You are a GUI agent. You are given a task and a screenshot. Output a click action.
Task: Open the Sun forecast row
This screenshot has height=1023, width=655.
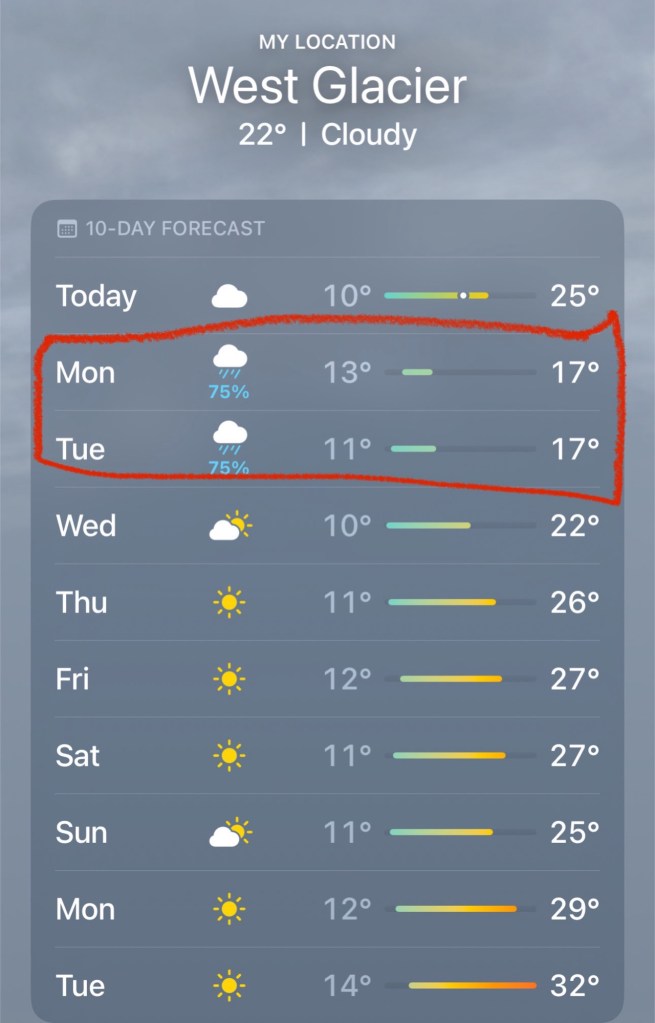(327, 832)
